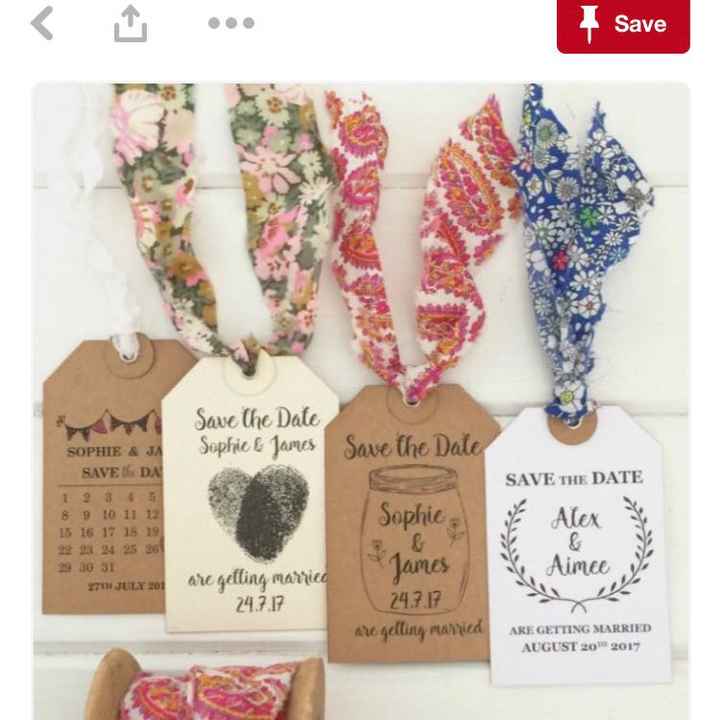Open the three-dot overflow menu

230,23
